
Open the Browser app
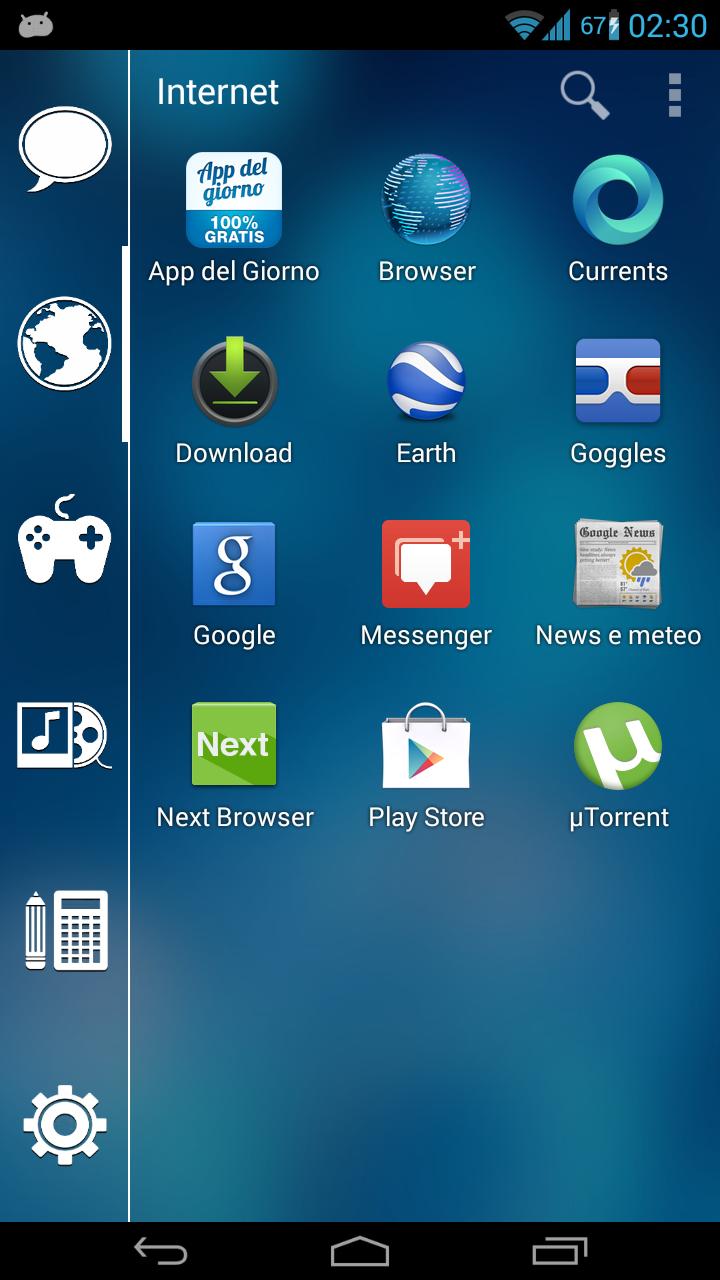tap(426, 199)
